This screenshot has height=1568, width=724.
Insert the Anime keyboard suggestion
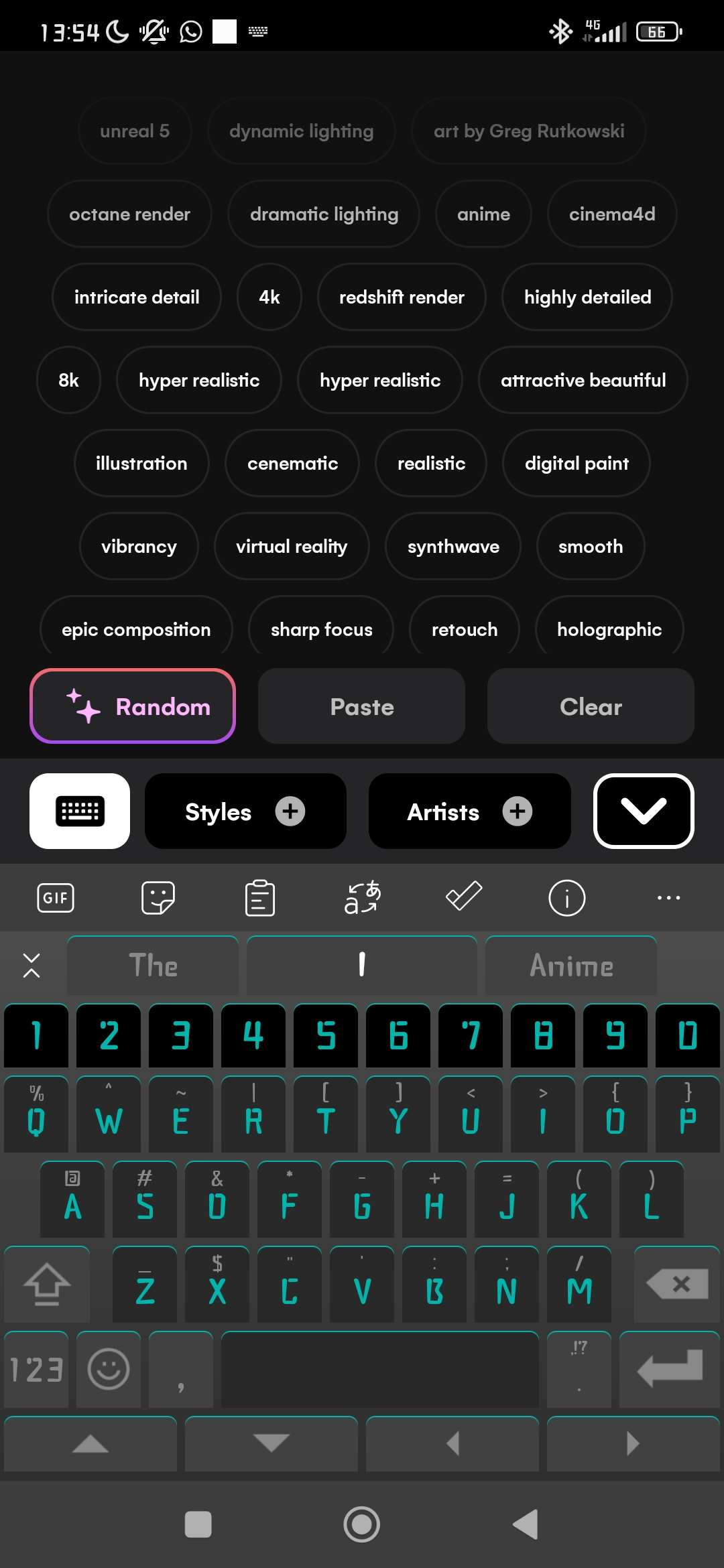tap(571, 966)
